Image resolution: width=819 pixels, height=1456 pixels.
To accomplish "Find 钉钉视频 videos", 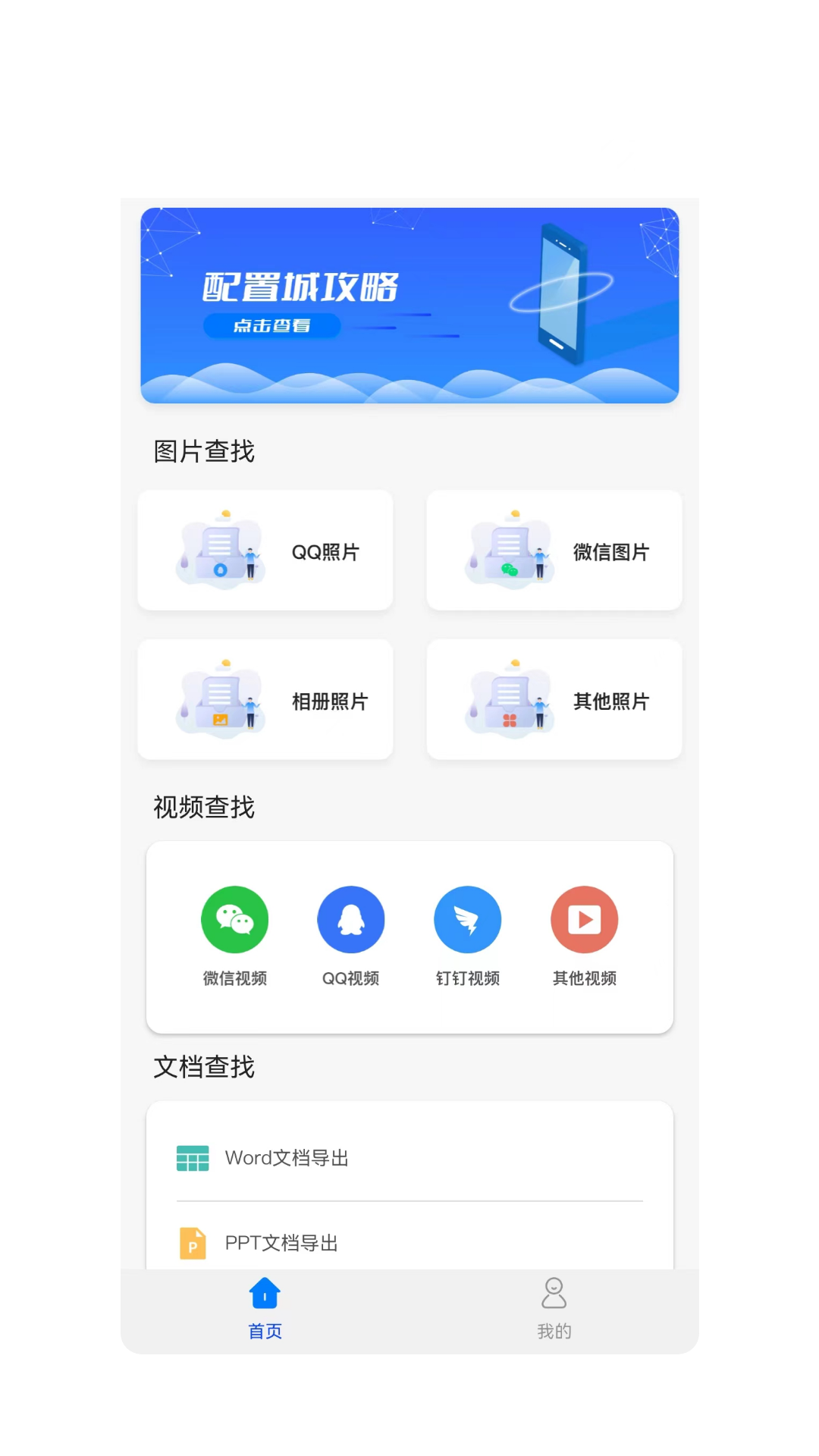I will click(468, 937).
